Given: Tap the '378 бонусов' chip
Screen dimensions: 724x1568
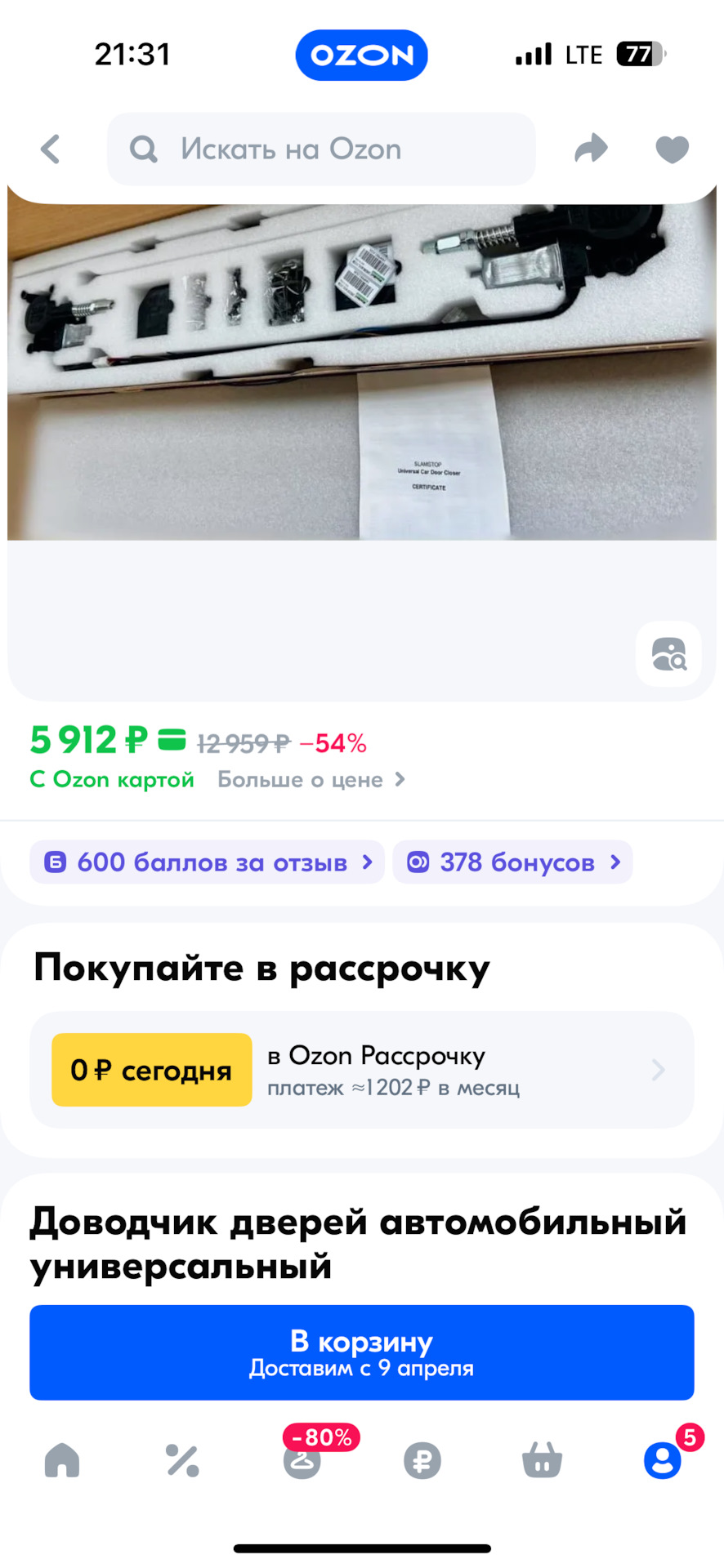Looking at the screenshot, I should coord(512,862).
